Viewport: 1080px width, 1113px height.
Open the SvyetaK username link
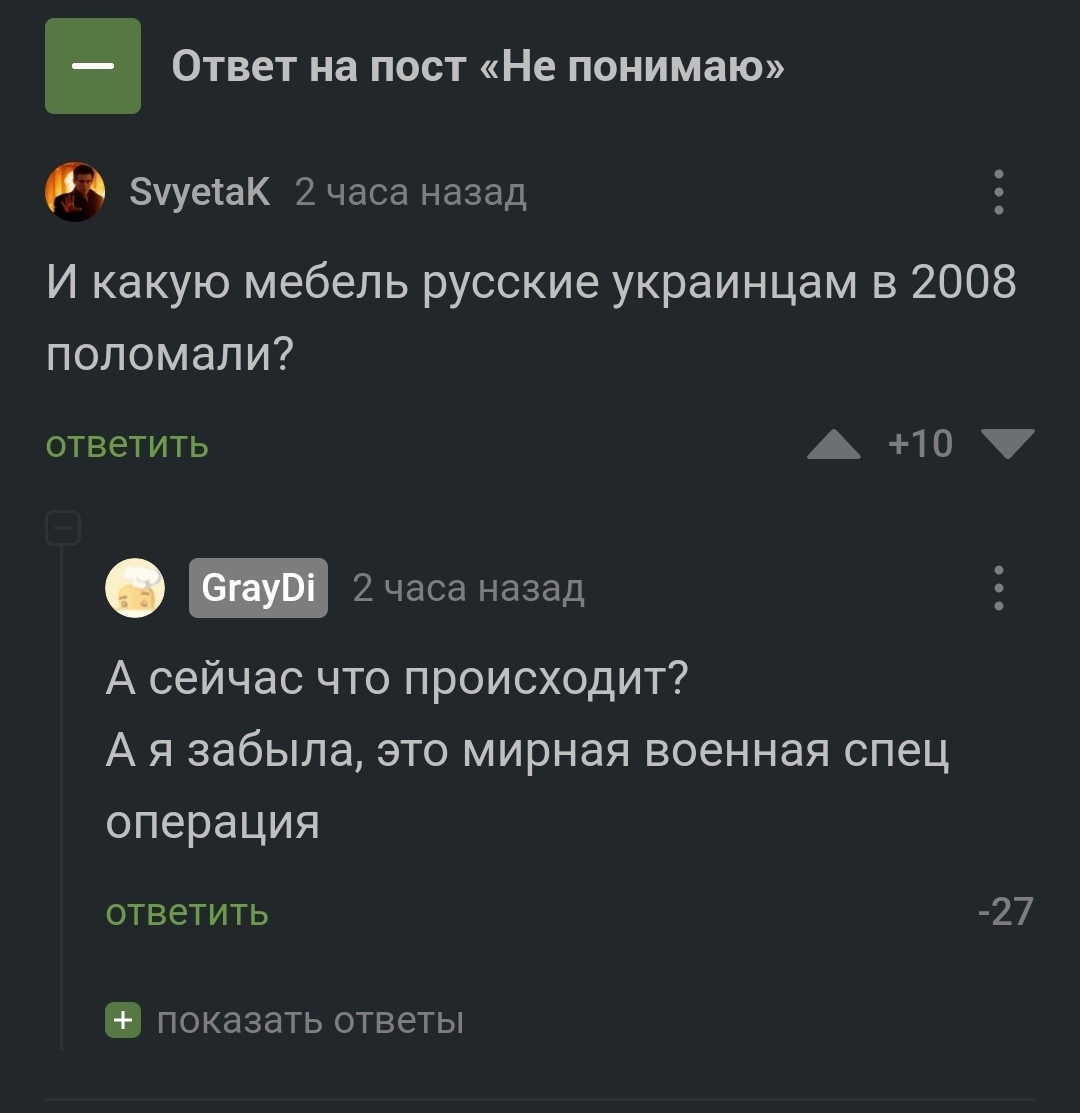click(x=200, y=191)
